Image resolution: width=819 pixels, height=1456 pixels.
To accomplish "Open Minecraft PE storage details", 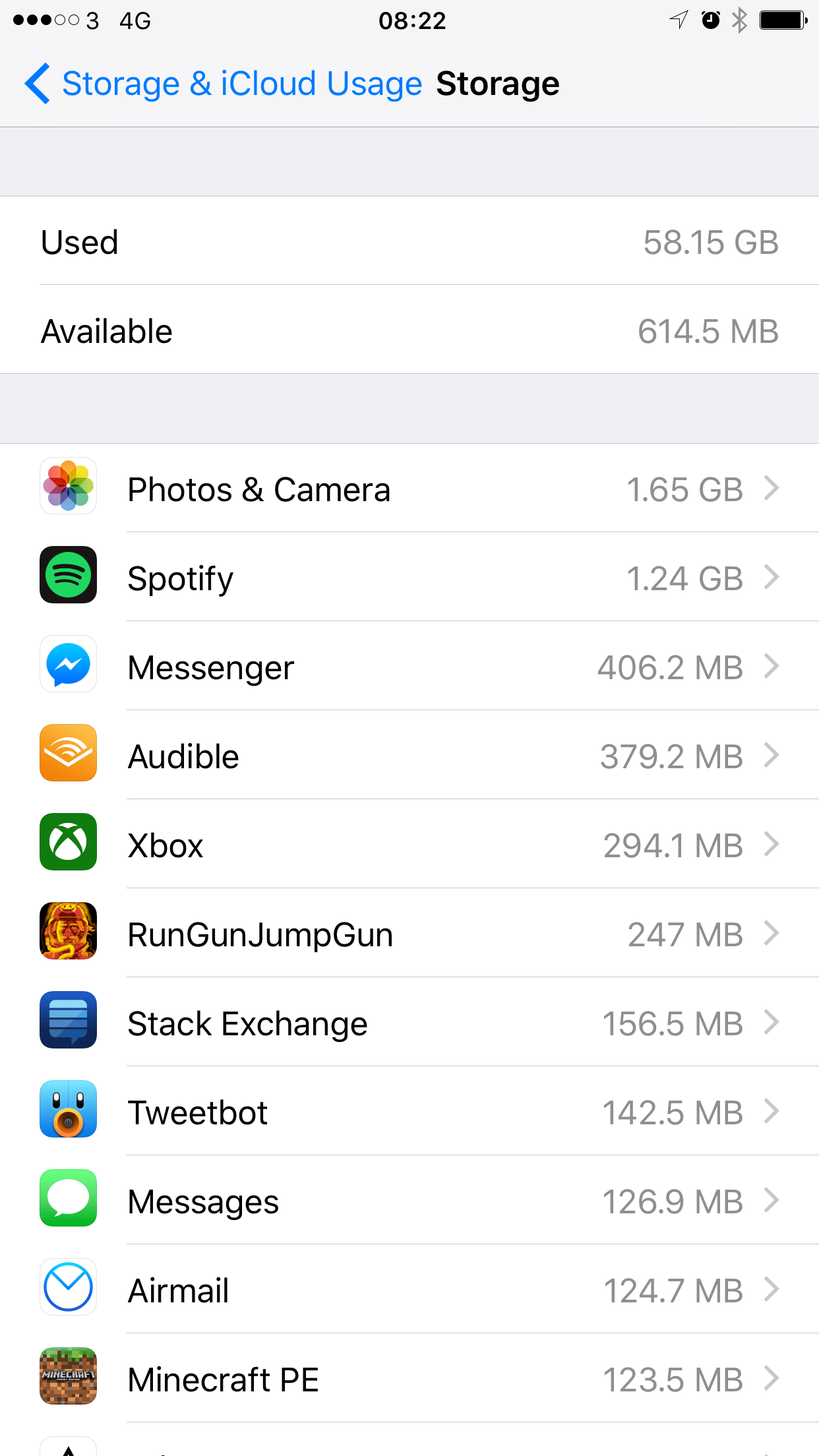I will (x=409, y=1378).
